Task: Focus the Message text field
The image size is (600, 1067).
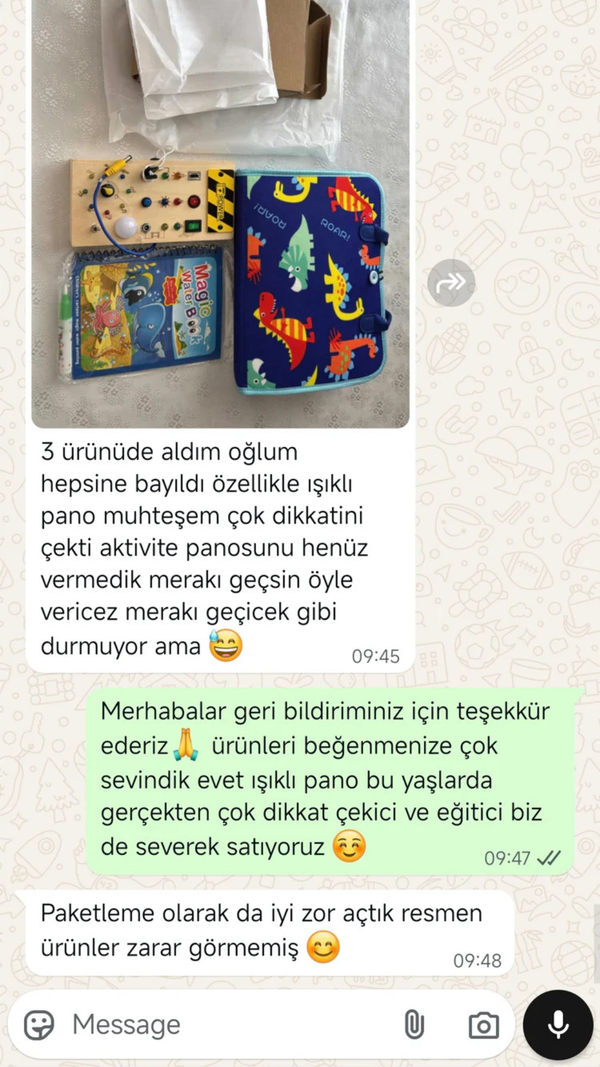Action: (220, 1025)
